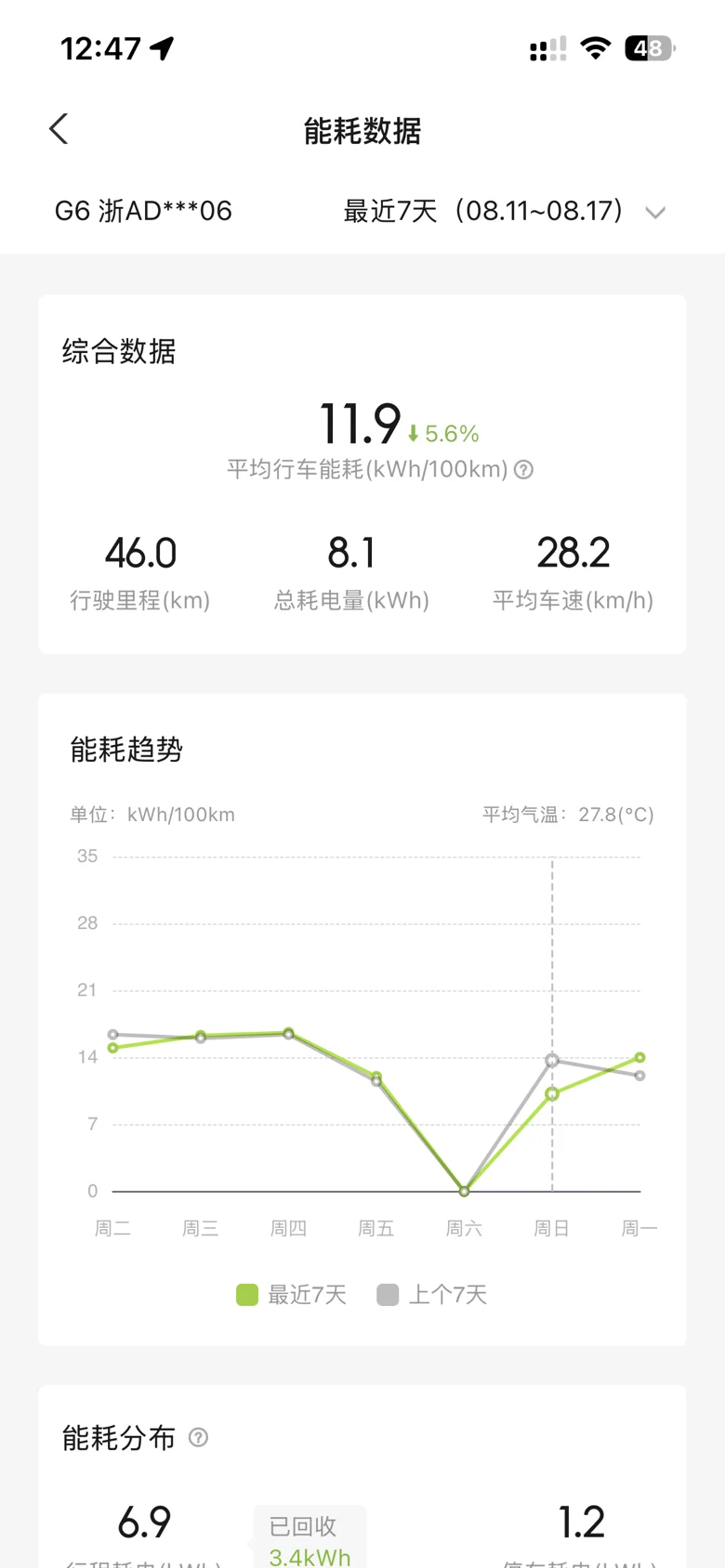
Task: Toggle the 上个7天 legend in the chart
Action: 432,1295
